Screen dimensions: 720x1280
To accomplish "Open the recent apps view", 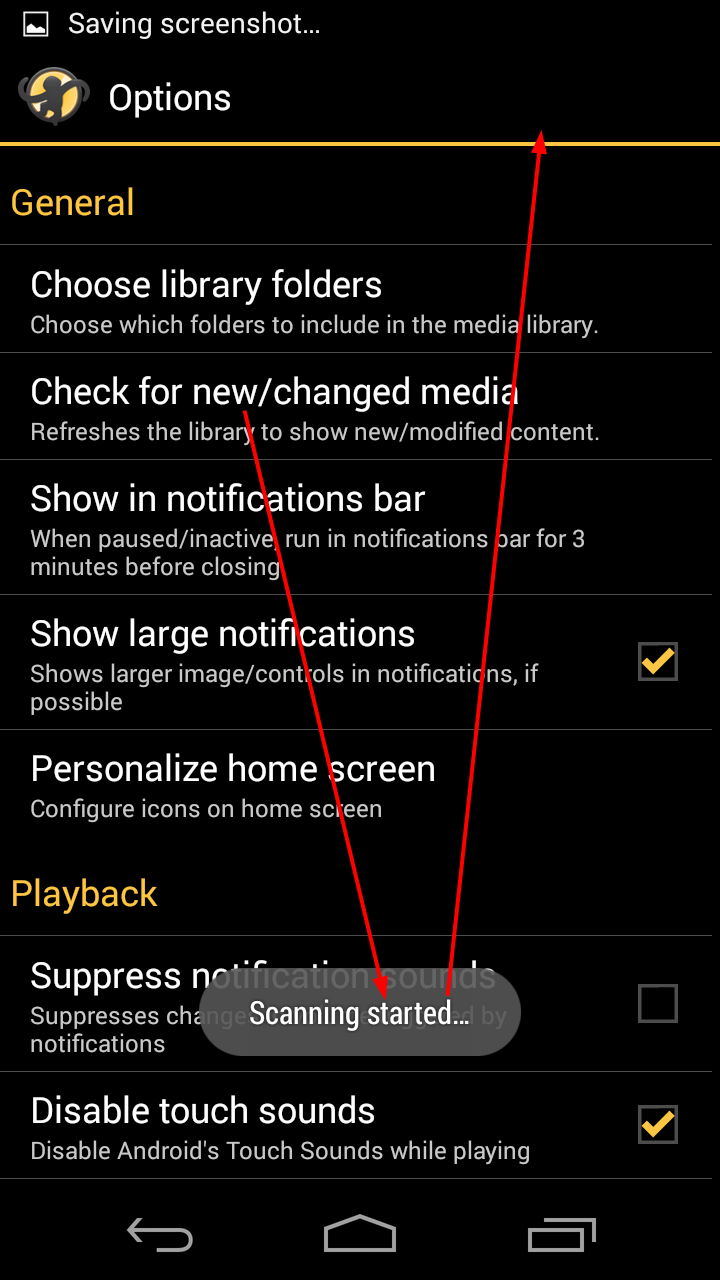I will 561,1235.
